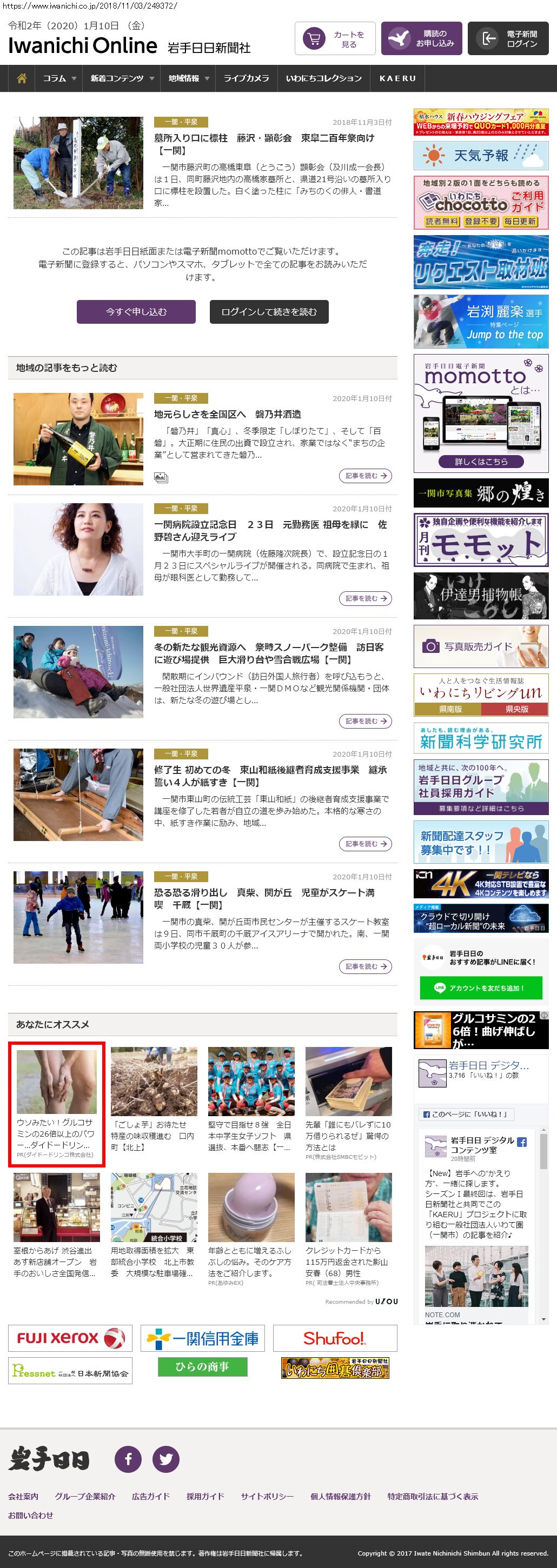Image resolution: width=557 pixels, height=1568 pixels.
Task: Open the recommended グルコサミン ad card
Action: (x=56, y=1104)
